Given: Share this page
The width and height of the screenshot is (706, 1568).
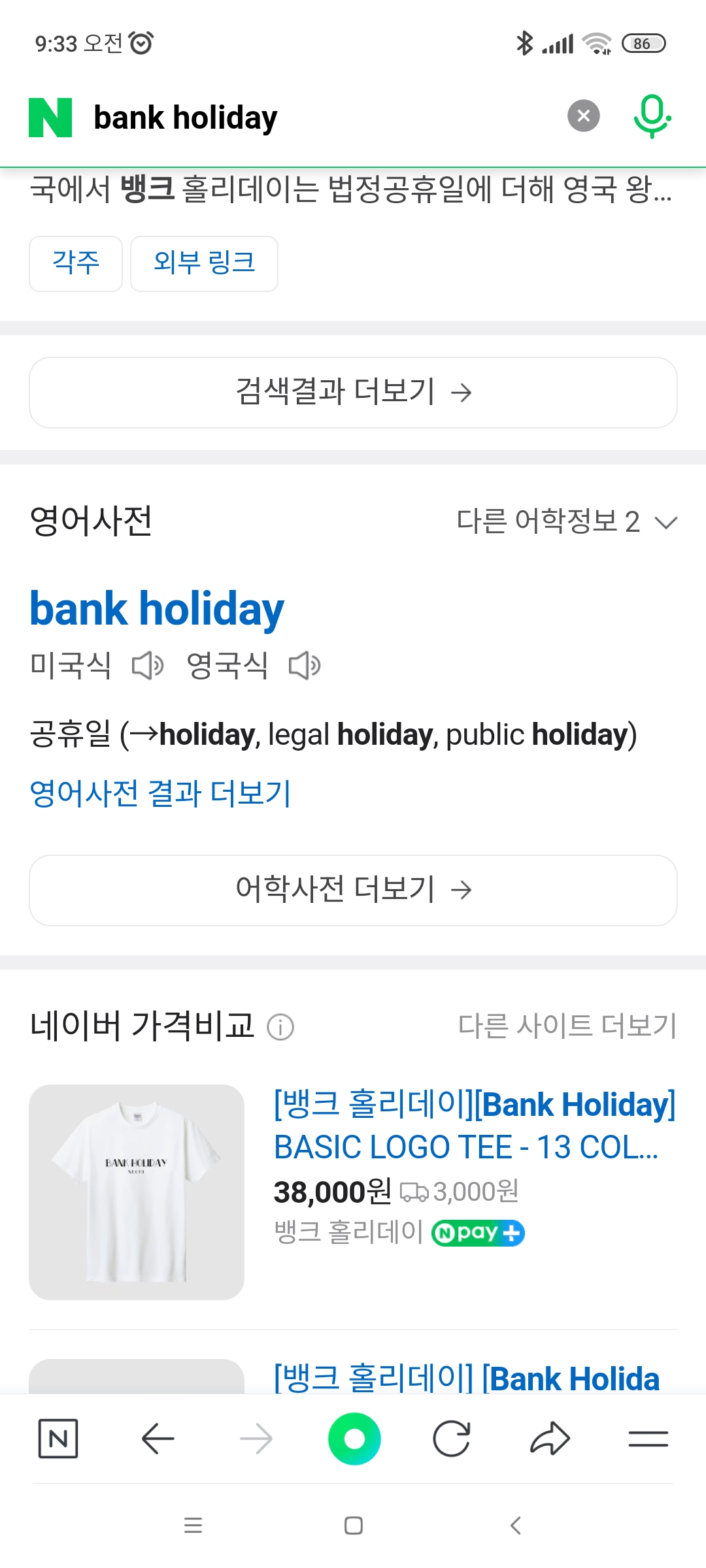Looking at the screenshot, I should pos(550,1439).
